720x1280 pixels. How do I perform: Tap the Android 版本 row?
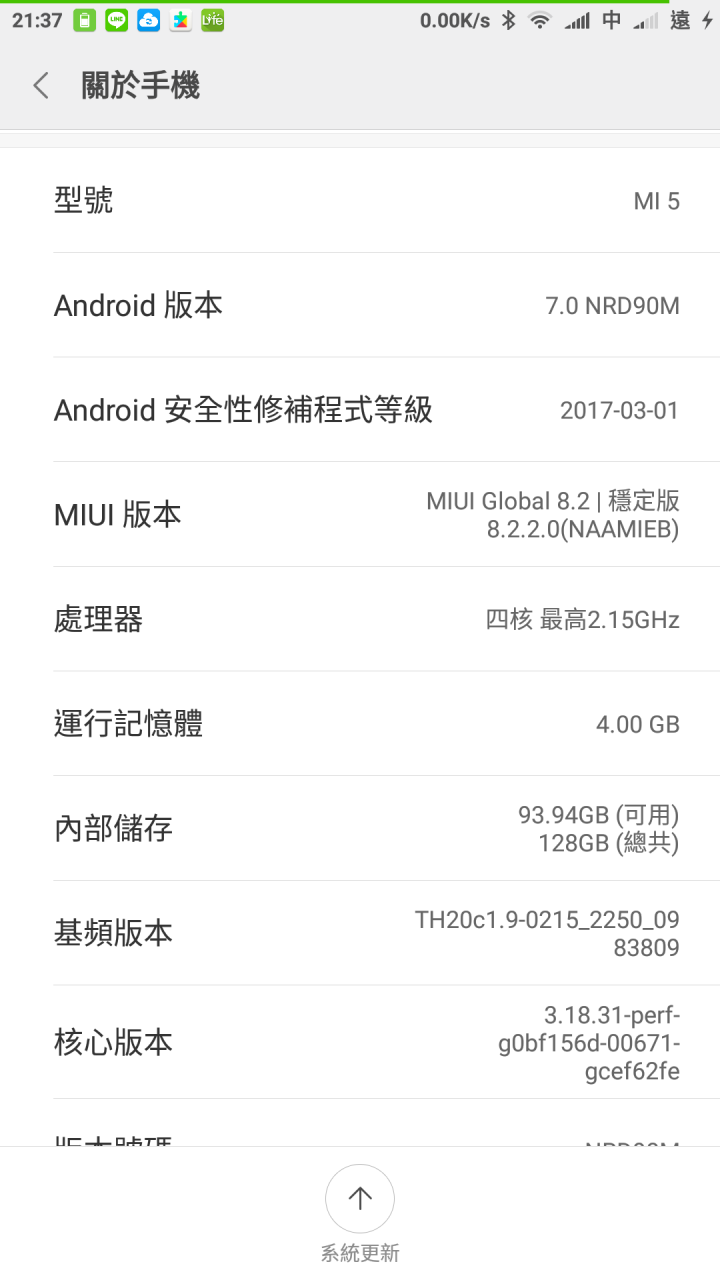[360, 305]
